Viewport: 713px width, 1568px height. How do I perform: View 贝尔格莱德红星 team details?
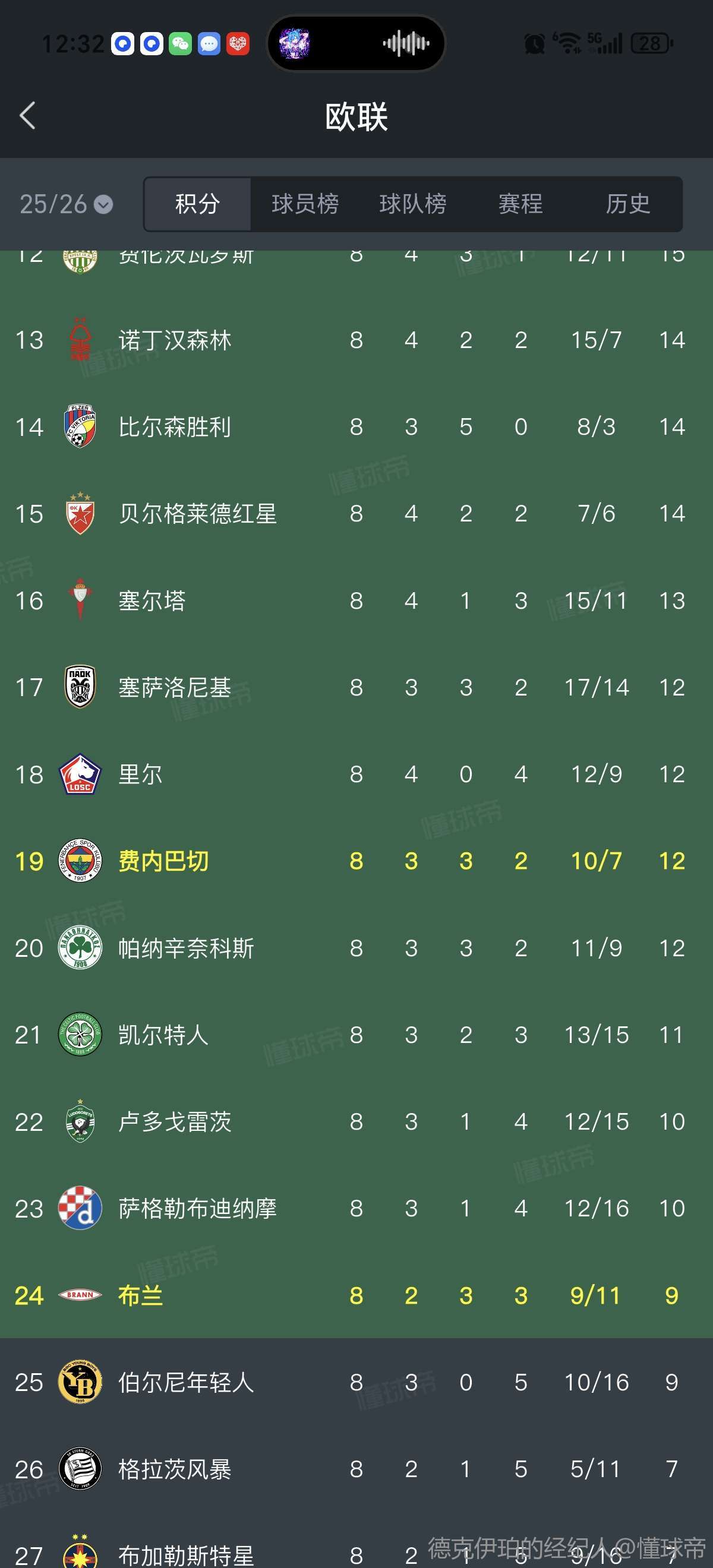pyautogui.click(x=197, y=514)
